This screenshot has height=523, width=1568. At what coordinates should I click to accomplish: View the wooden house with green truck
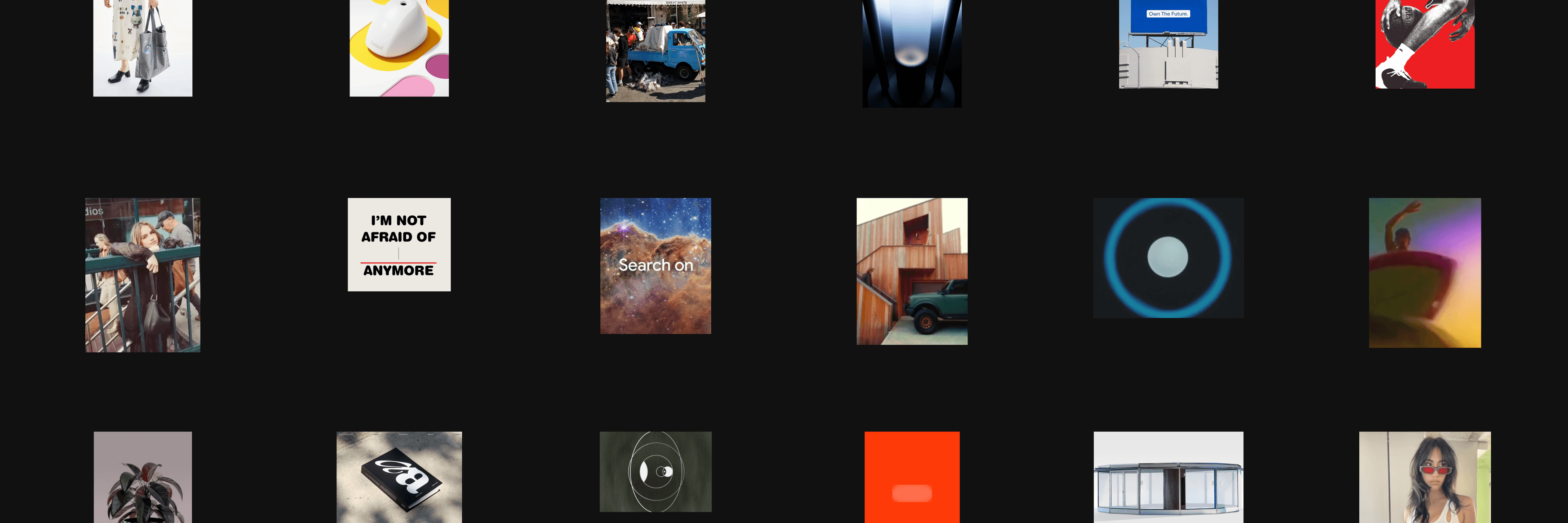point(912,271)
